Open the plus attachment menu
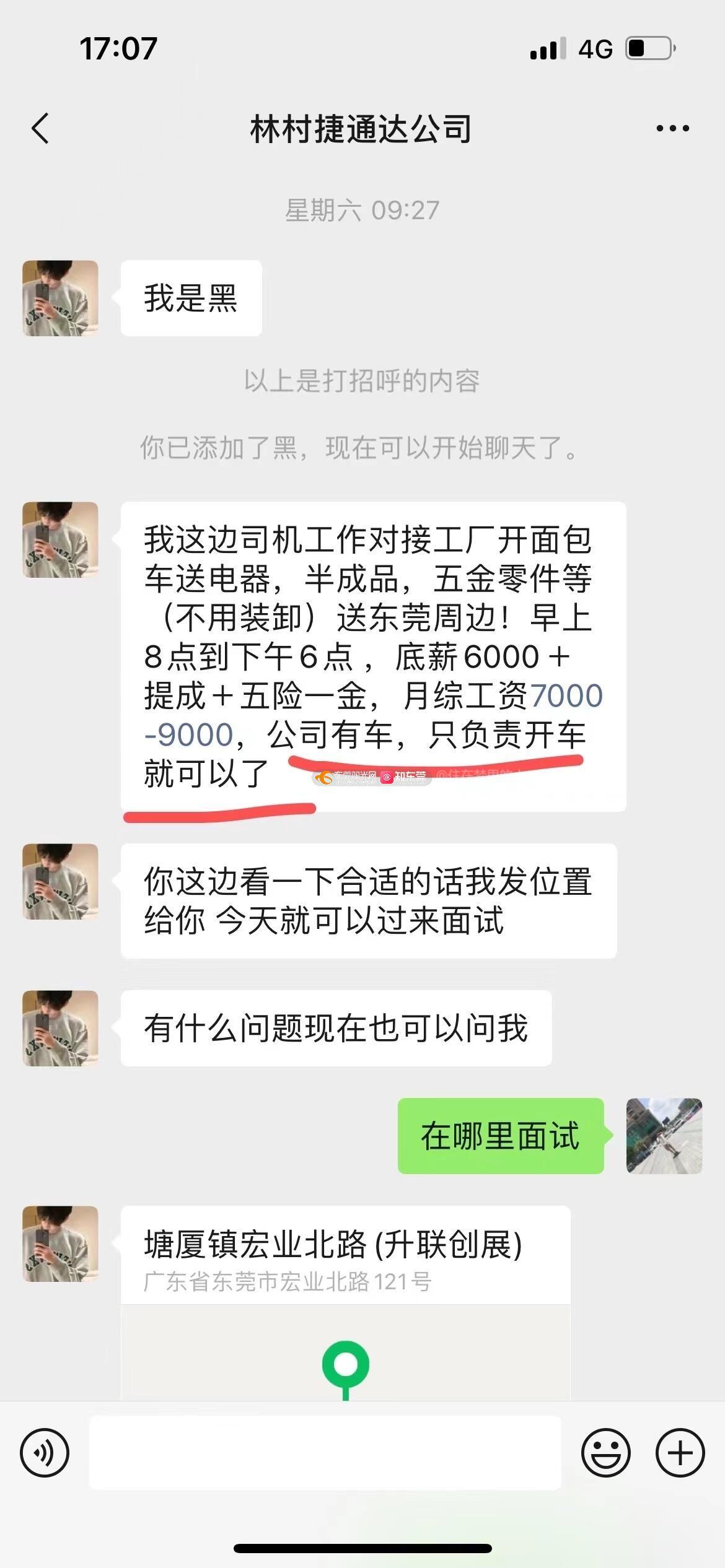Screen dimensions: 725x1568 point(680,1453)
